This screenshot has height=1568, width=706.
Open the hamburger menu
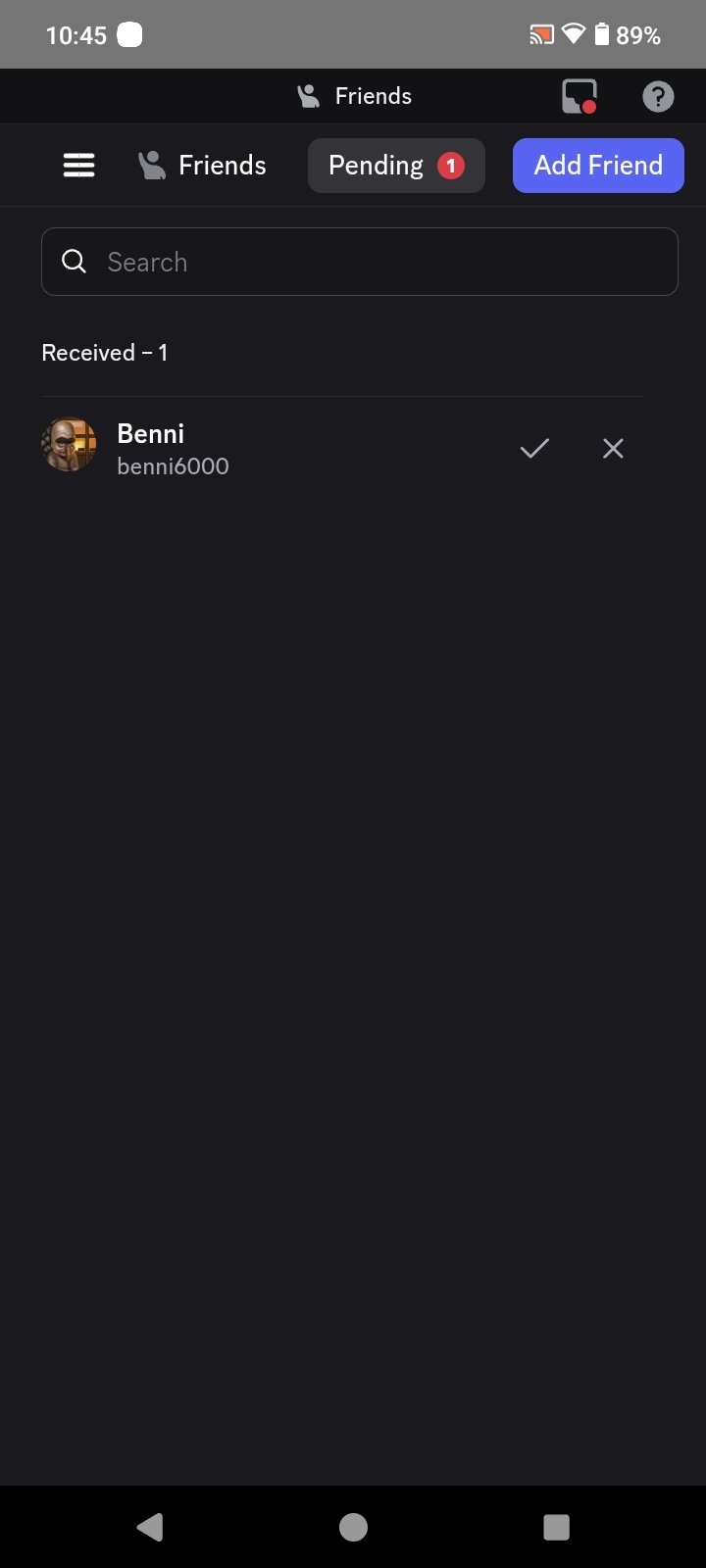point(78,166)
